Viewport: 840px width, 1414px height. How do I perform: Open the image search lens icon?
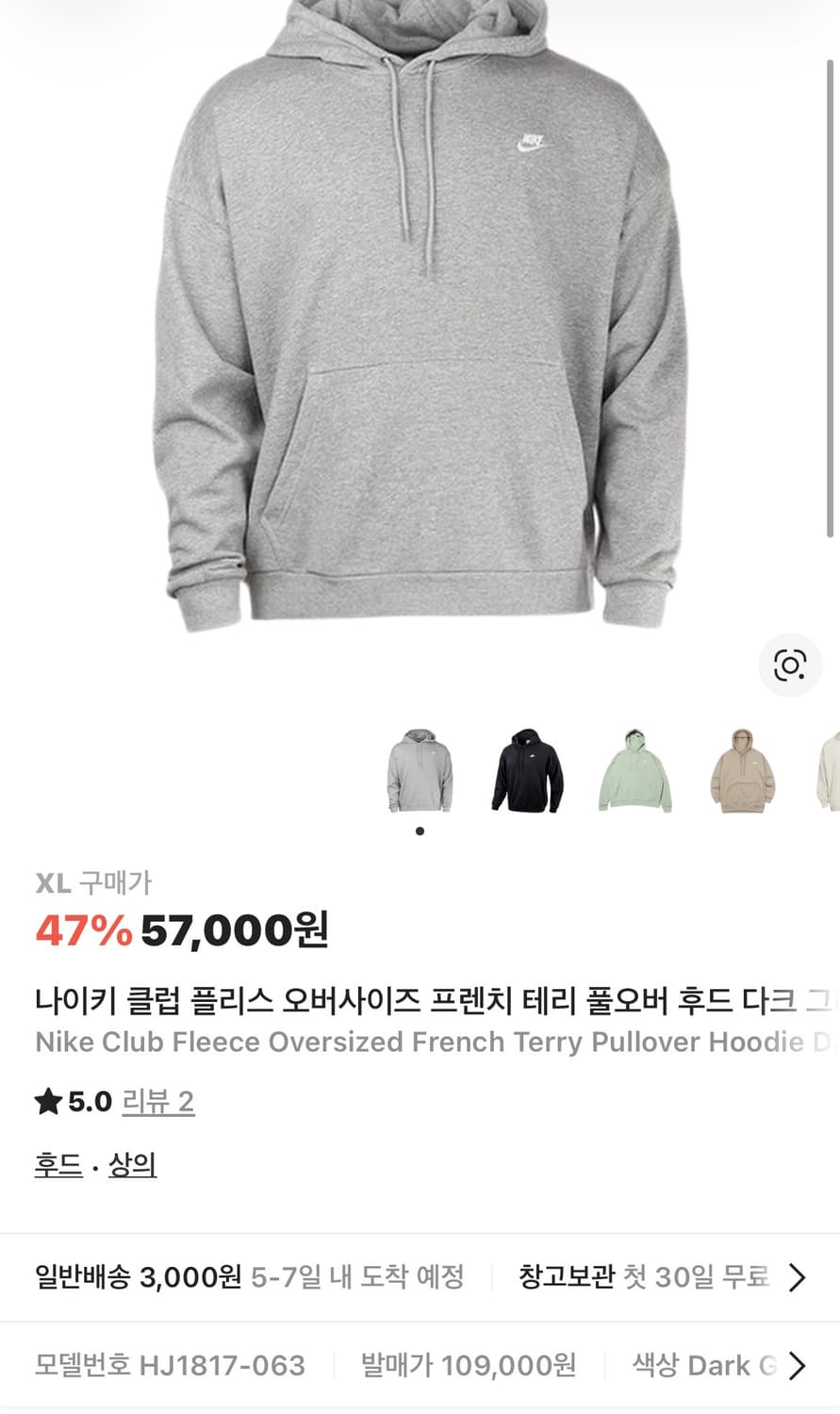point(790,665)
